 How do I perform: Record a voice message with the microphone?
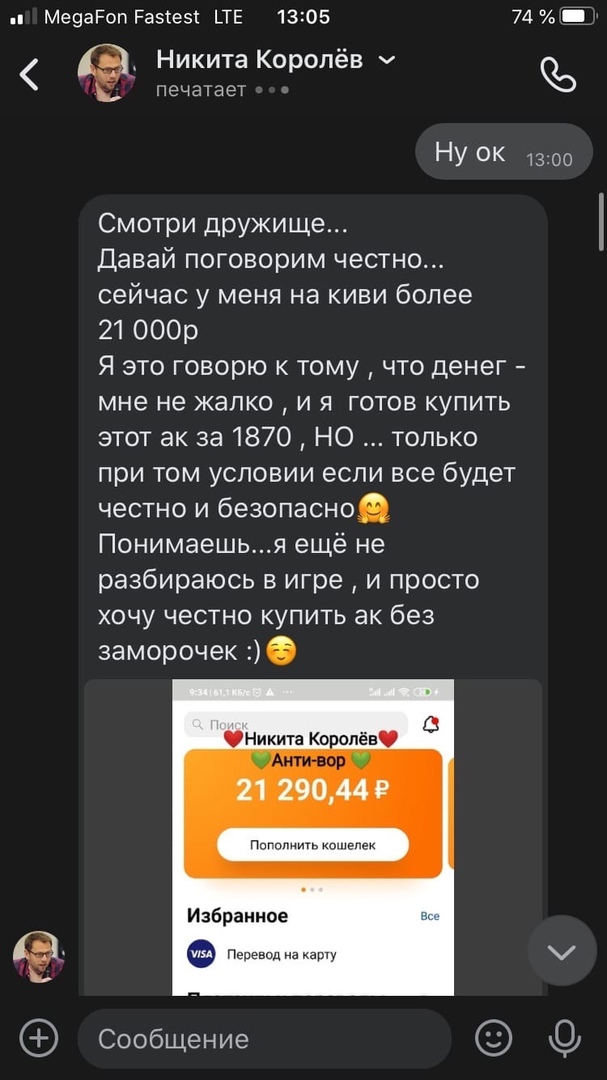click(566, 1038)
